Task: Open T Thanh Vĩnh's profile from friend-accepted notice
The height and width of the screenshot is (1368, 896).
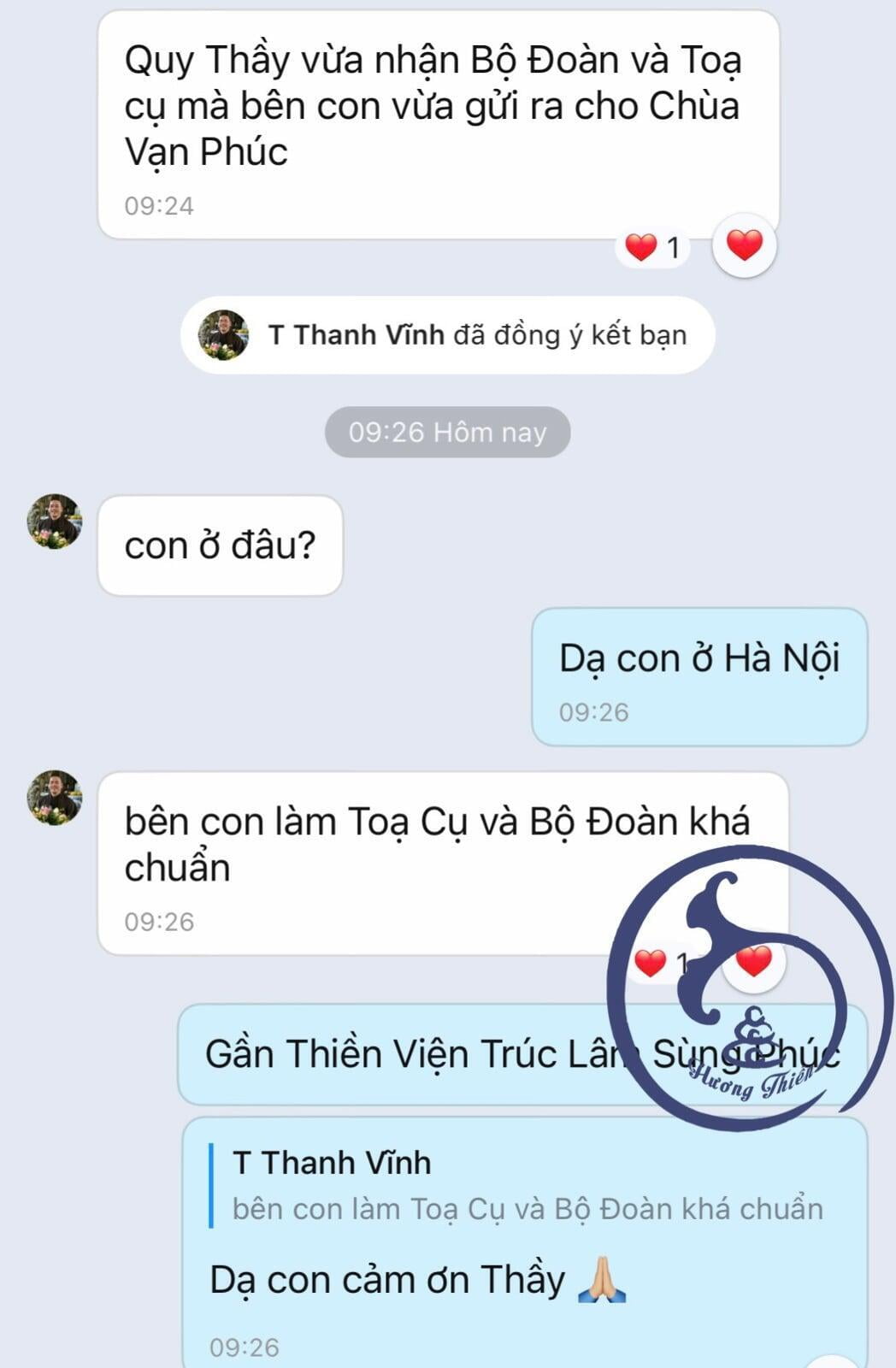Action: pos(223,334)
